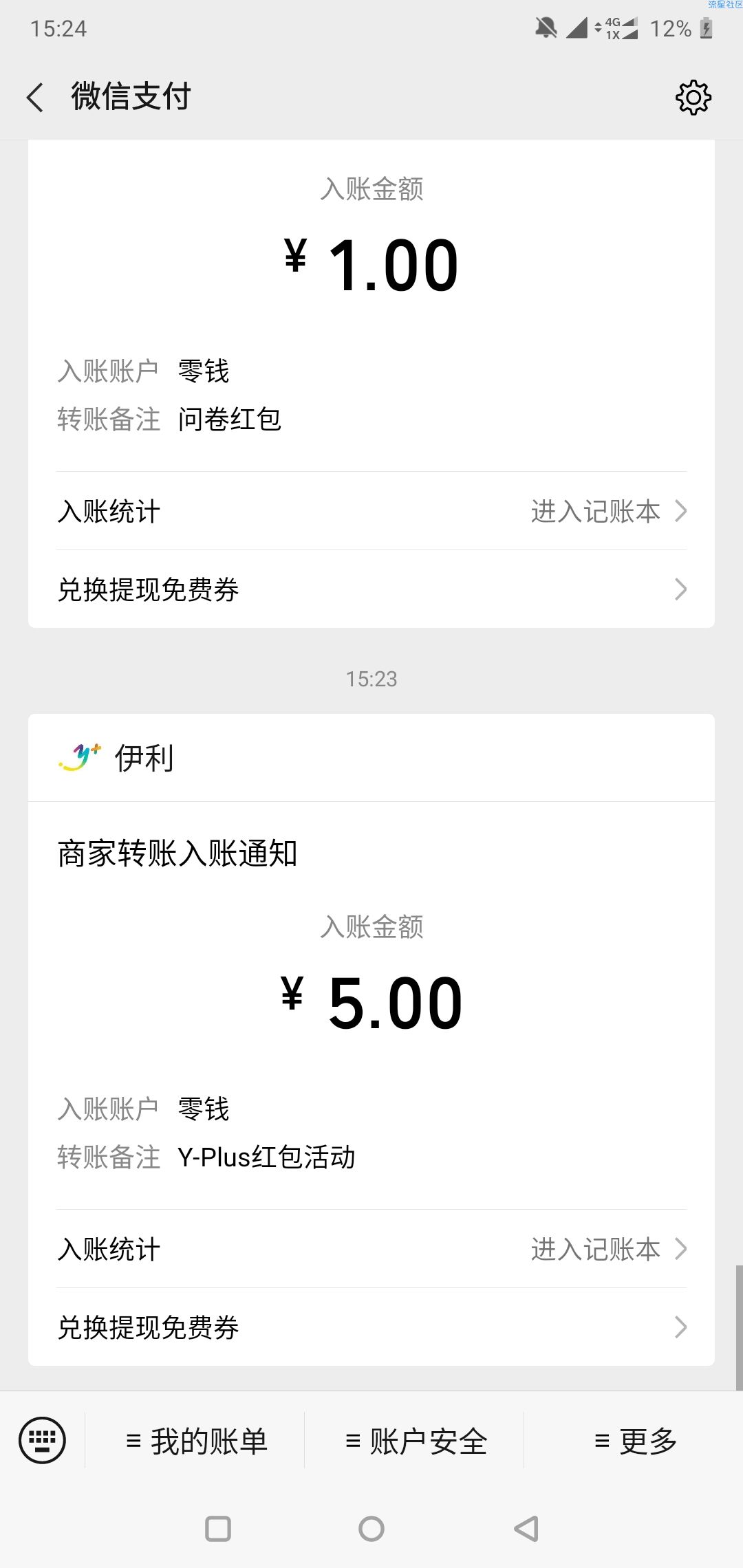The image size is (743, 1568).
Task: Open the 账户安全 menu
Action: pos(415,1440)
